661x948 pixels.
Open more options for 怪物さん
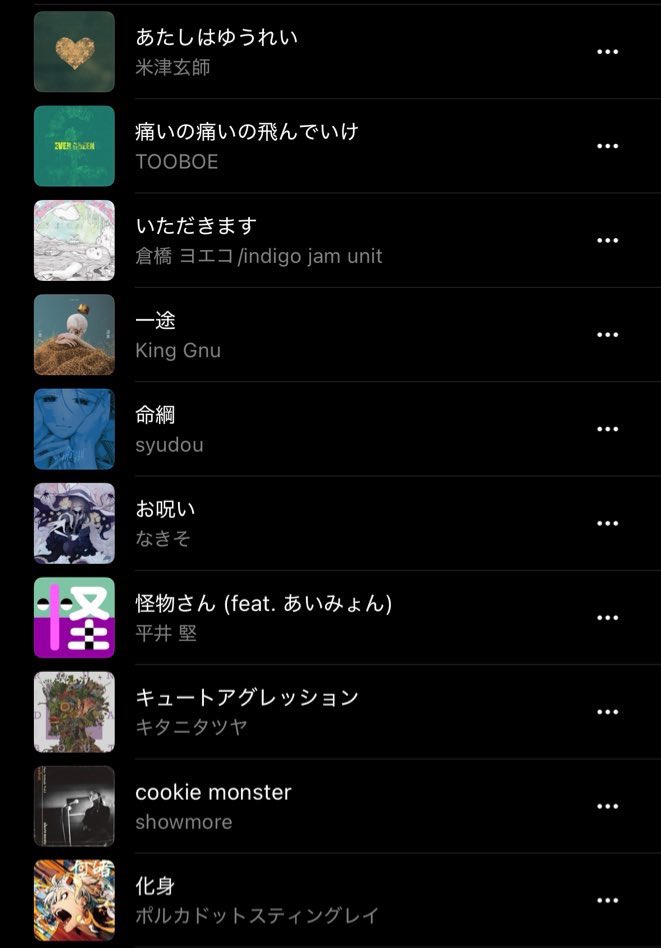pos(607,618)
